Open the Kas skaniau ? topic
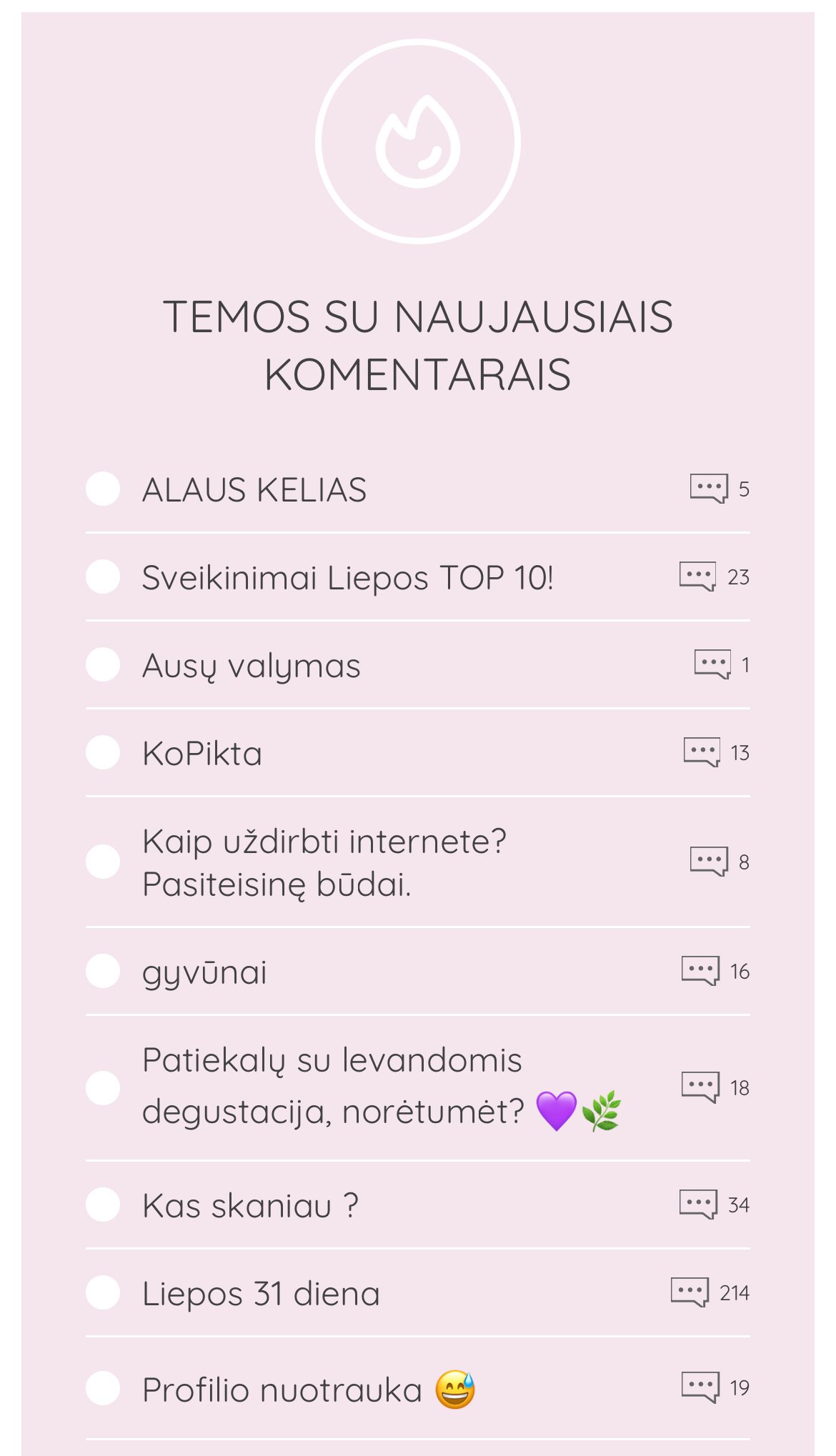 coord(250,1206)
